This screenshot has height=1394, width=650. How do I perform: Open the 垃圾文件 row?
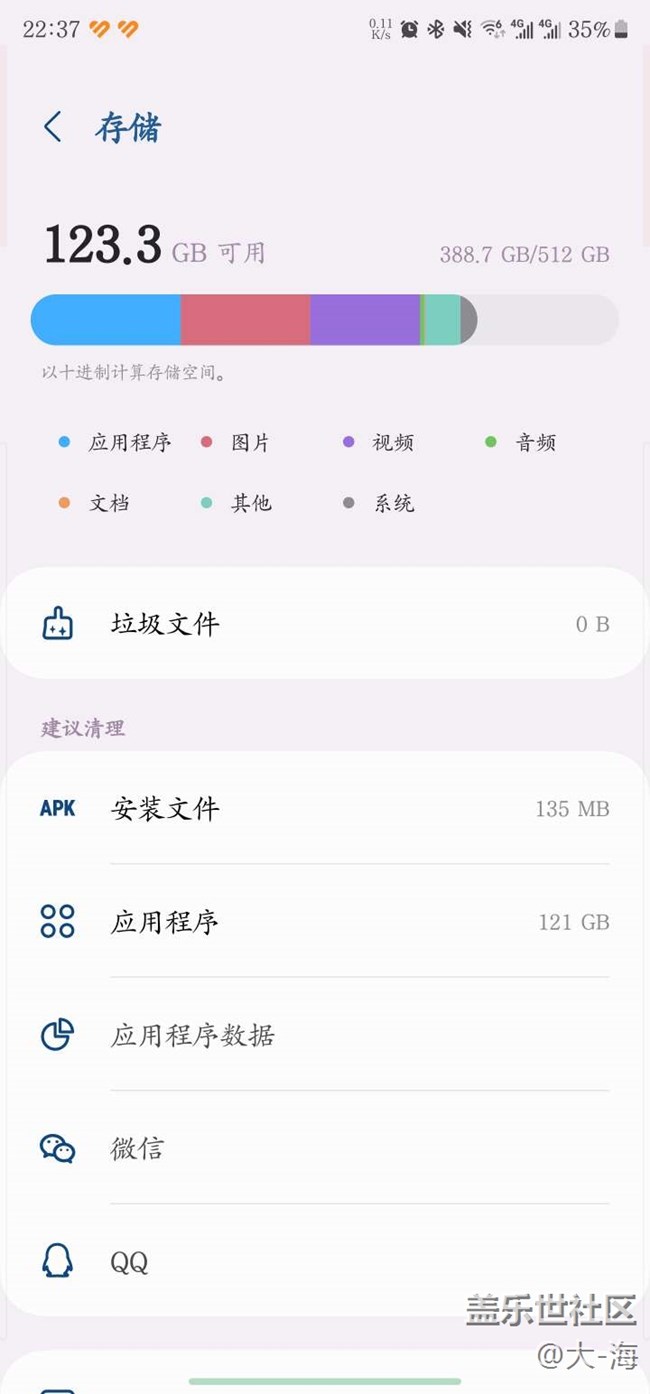coord(324,624)
